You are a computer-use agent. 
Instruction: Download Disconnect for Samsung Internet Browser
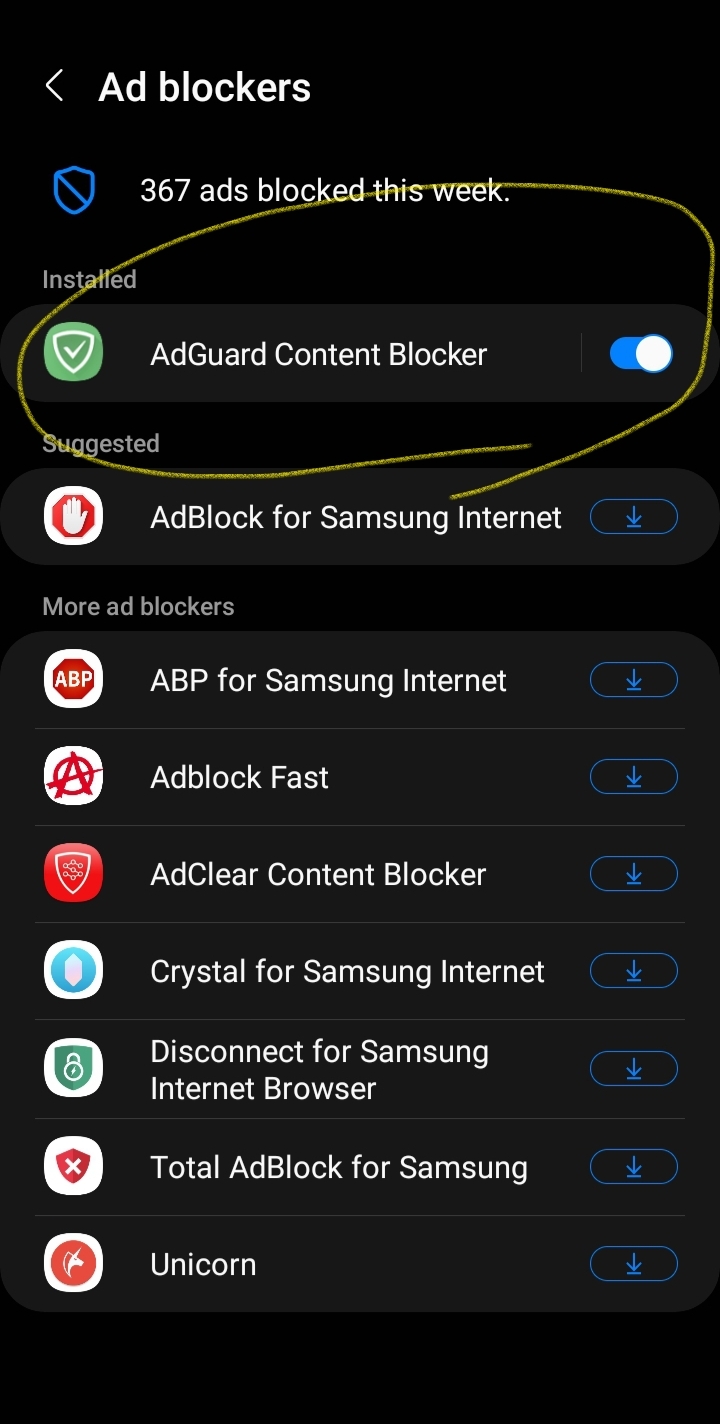[633, 1069]
